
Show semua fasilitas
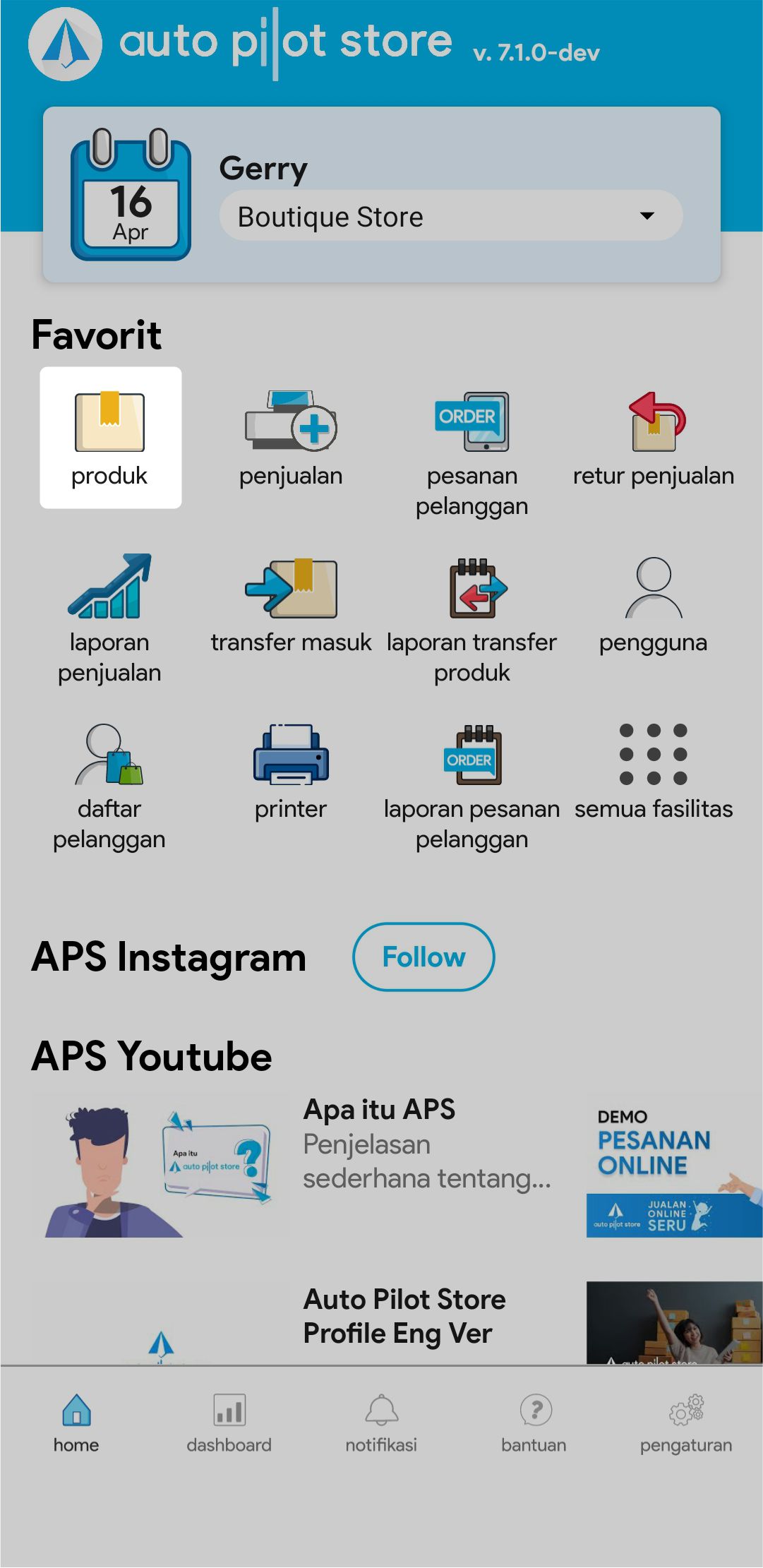coord(653,771)
